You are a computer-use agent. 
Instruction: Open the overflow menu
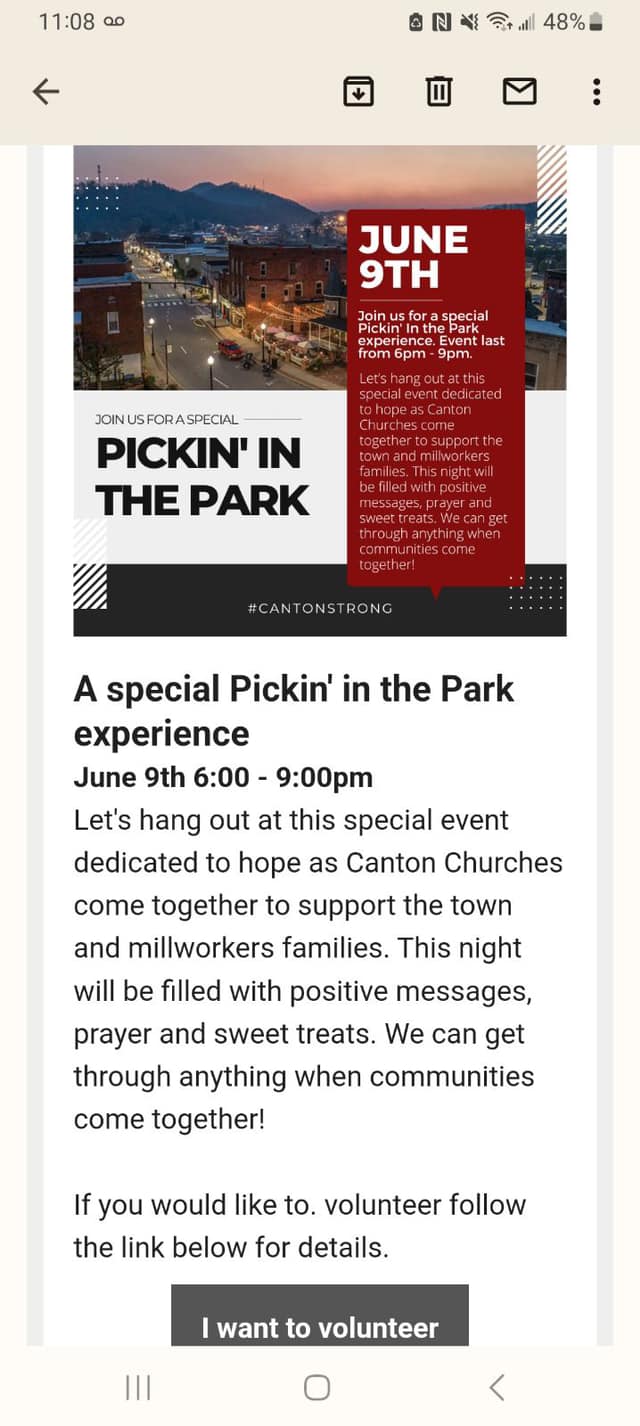tap(597, 92)
